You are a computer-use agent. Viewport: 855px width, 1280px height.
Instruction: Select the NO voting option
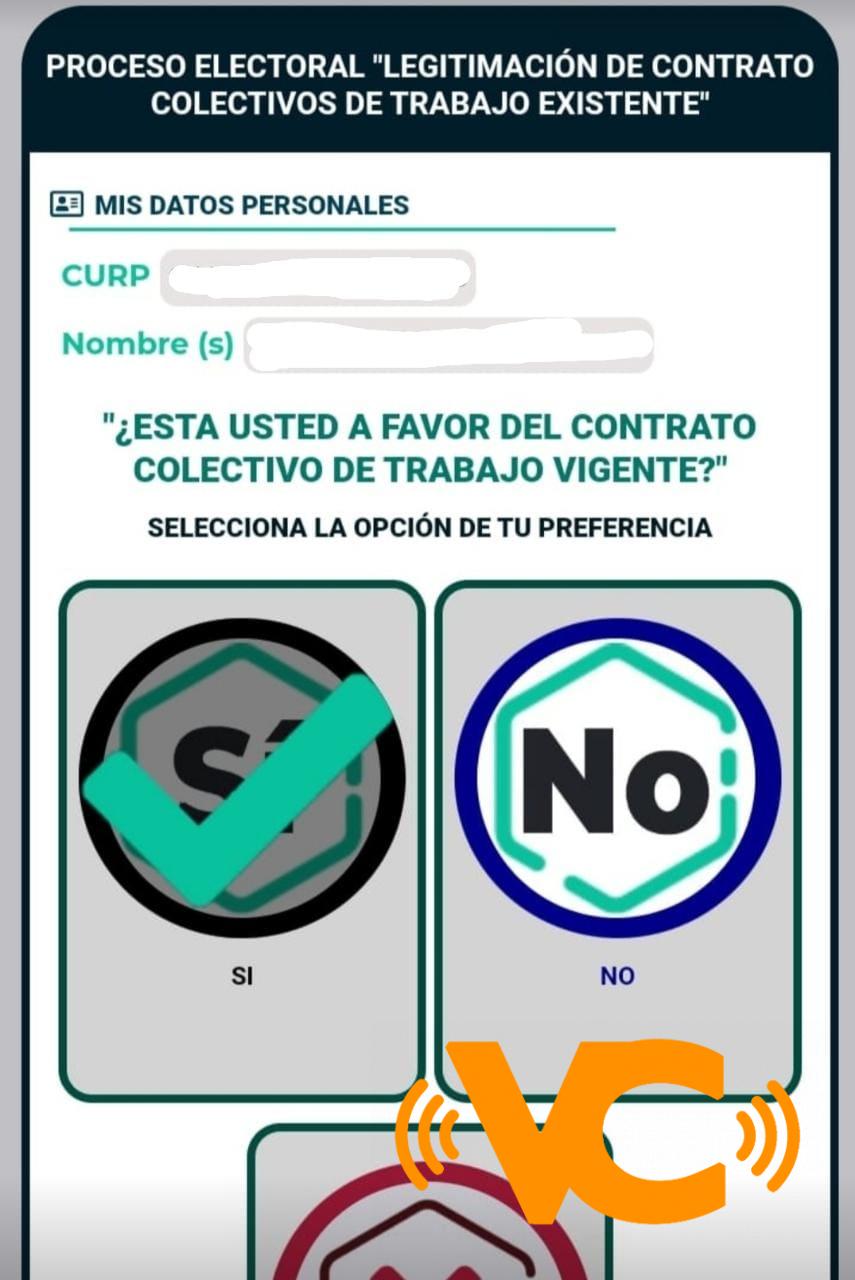(x=616, y=840)
